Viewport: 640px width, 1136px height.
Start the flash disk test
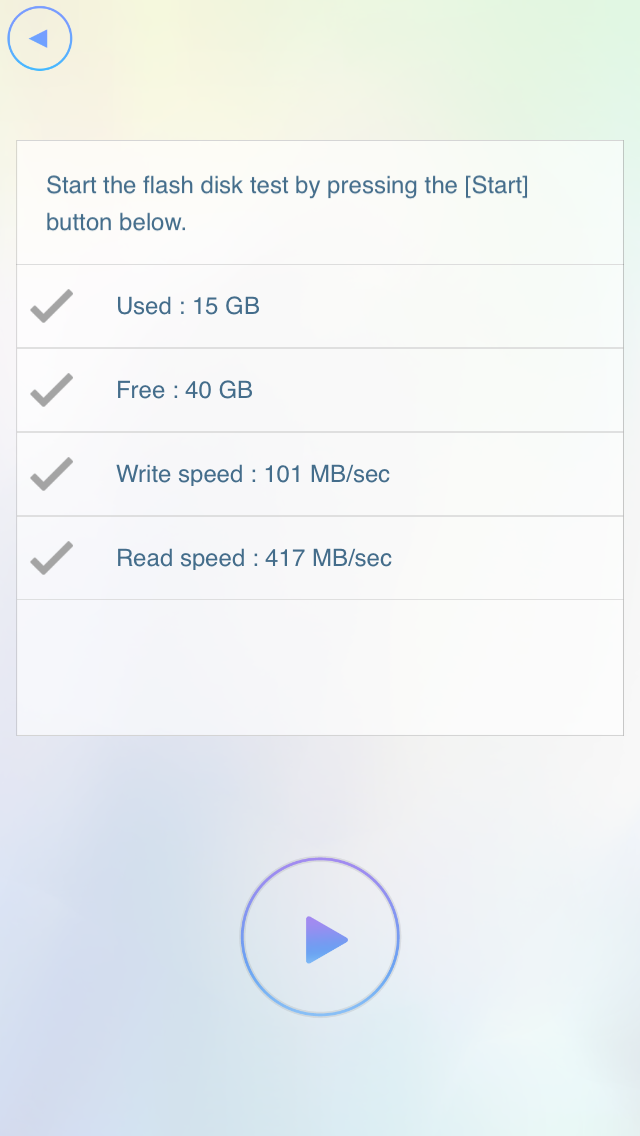[320, 938]
